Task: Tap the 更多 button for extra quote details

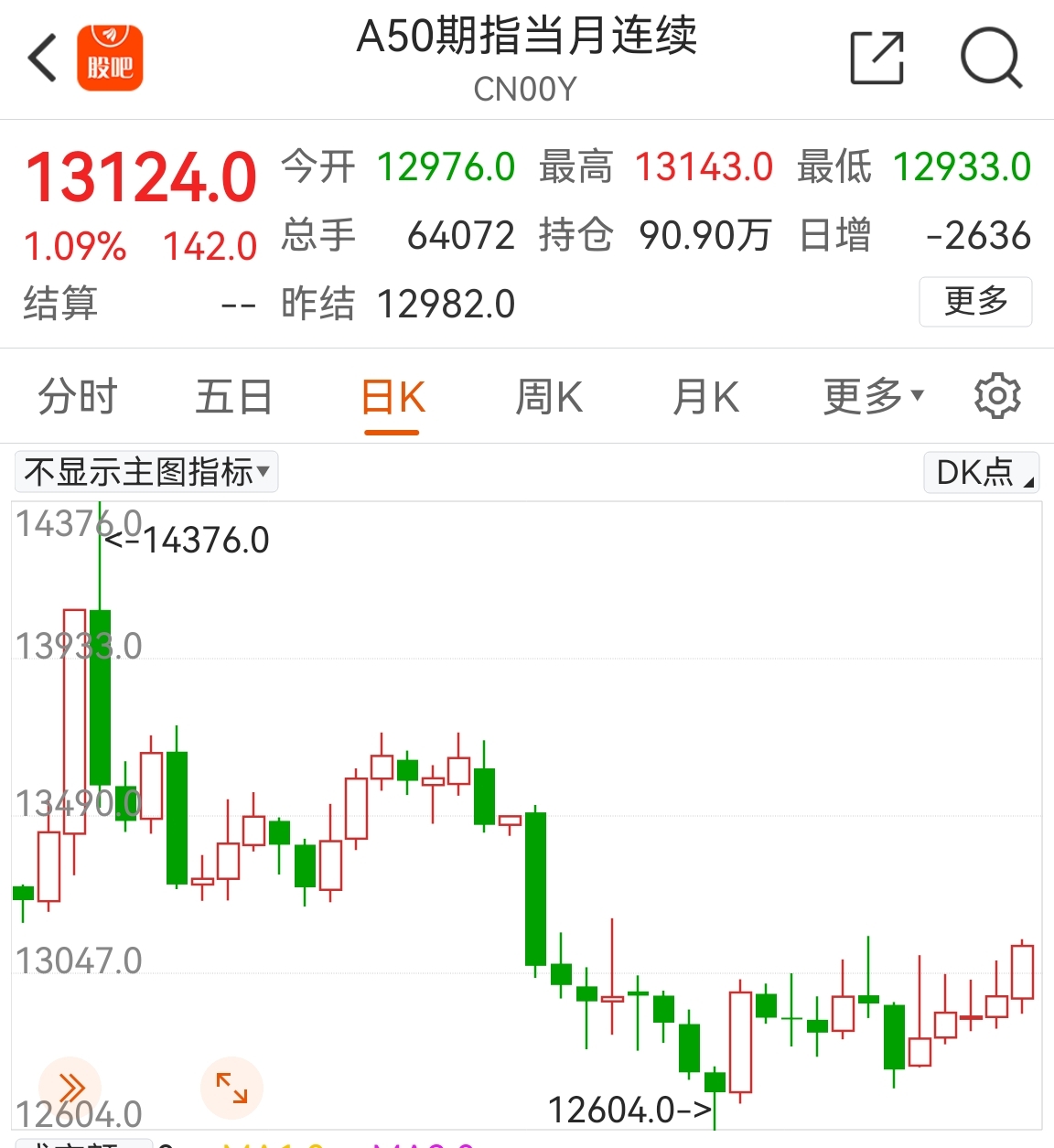Action: pos(975,302)
